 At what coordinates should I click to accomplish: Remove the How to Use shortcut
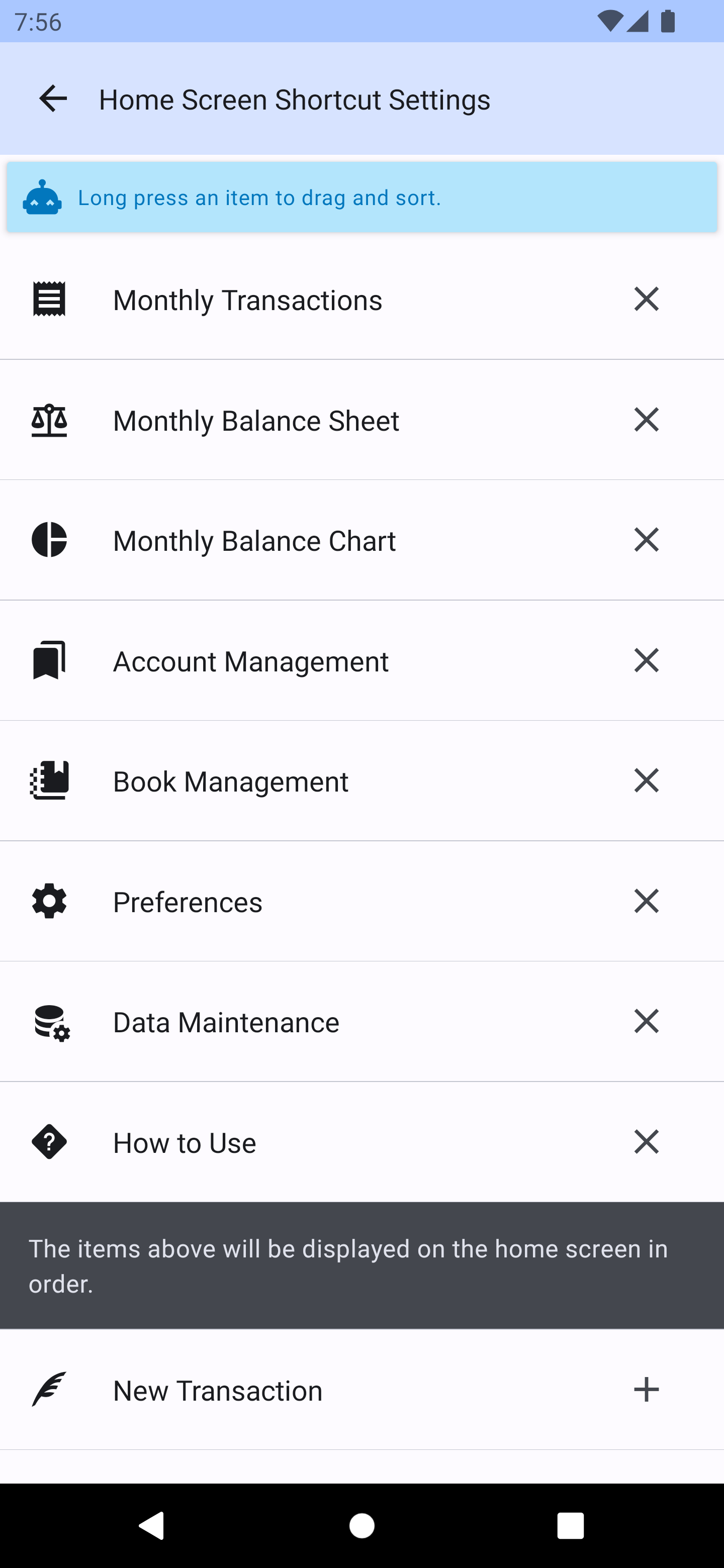click(x=646, y=1142)
